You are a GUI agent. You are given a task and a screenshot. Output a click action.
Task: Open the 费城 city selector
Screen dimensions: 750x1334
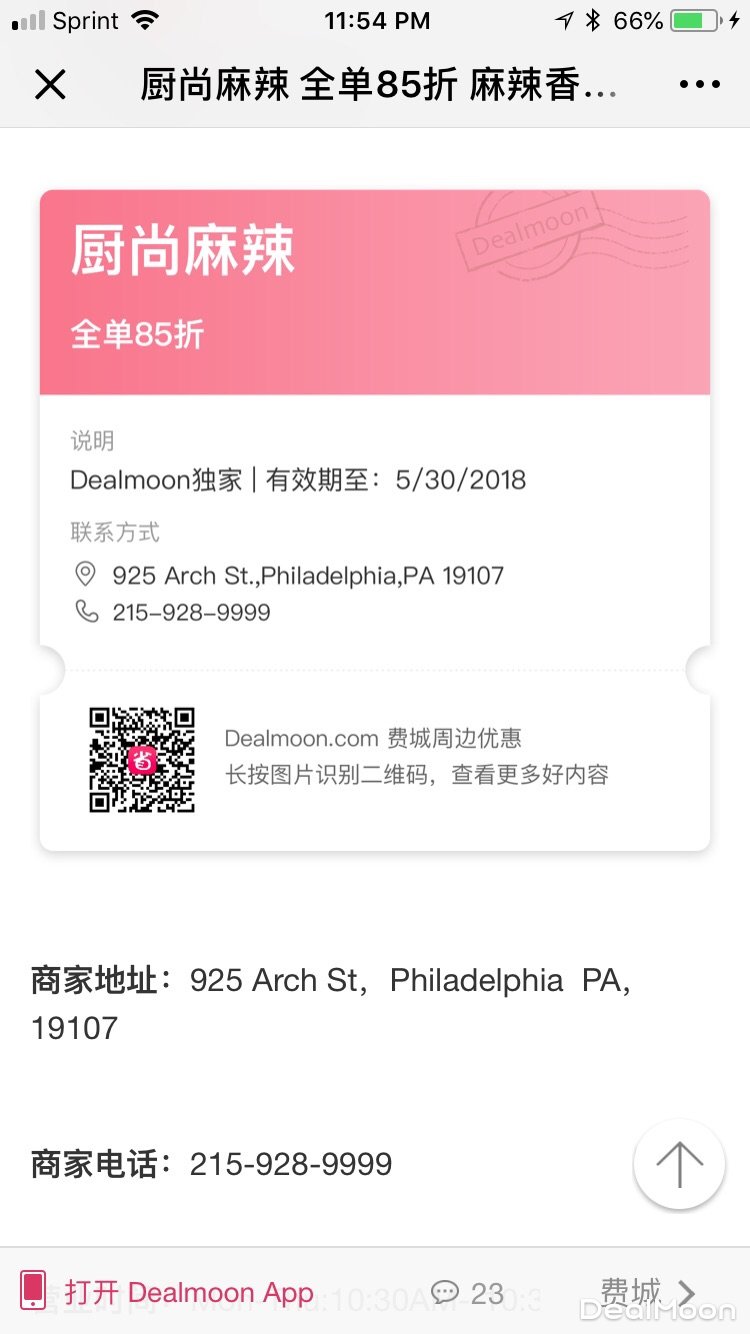tap(647, 1292)
